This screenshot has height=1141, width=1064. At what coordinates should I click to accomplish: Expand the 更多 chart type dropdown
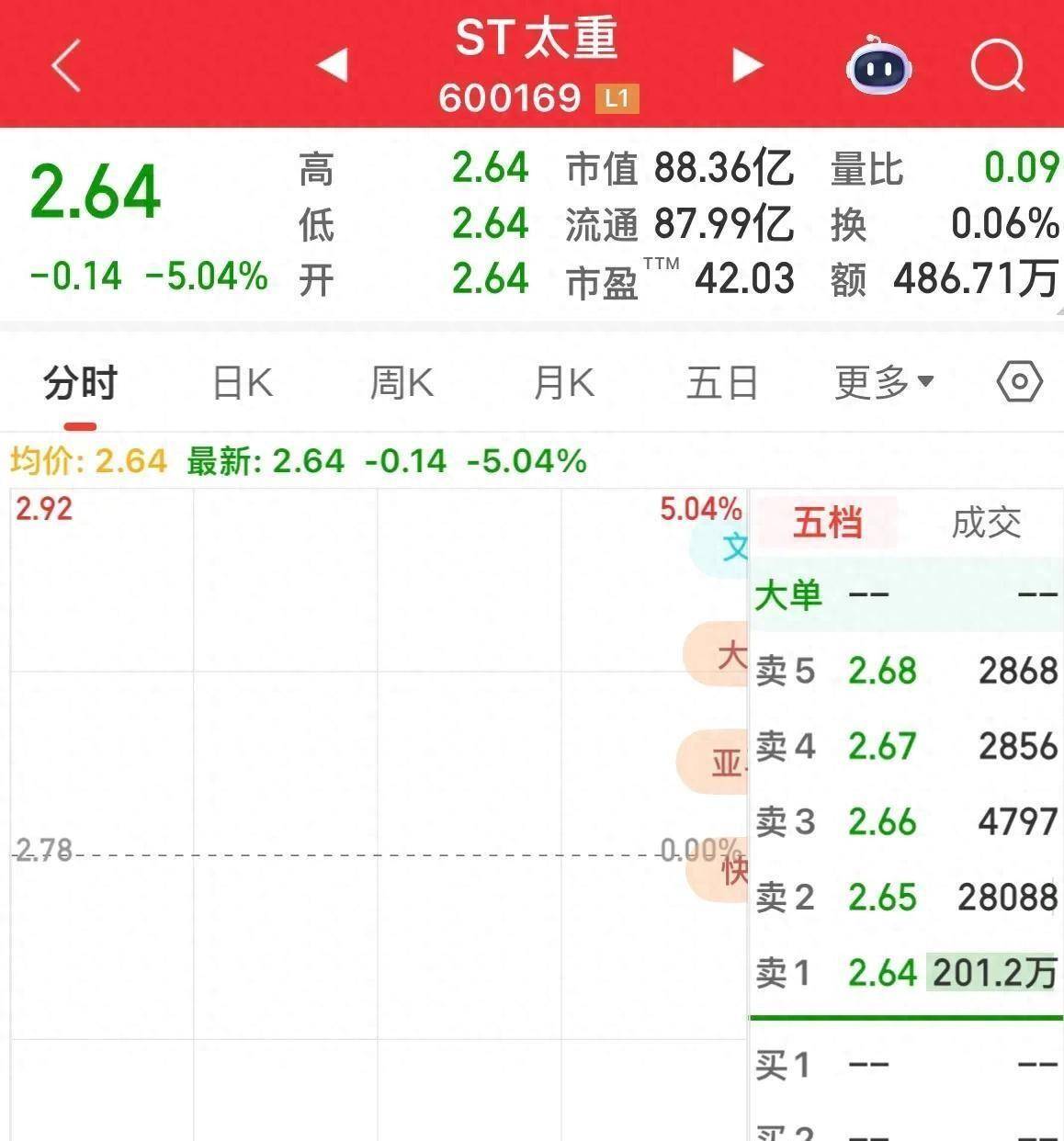pos(879,382)
